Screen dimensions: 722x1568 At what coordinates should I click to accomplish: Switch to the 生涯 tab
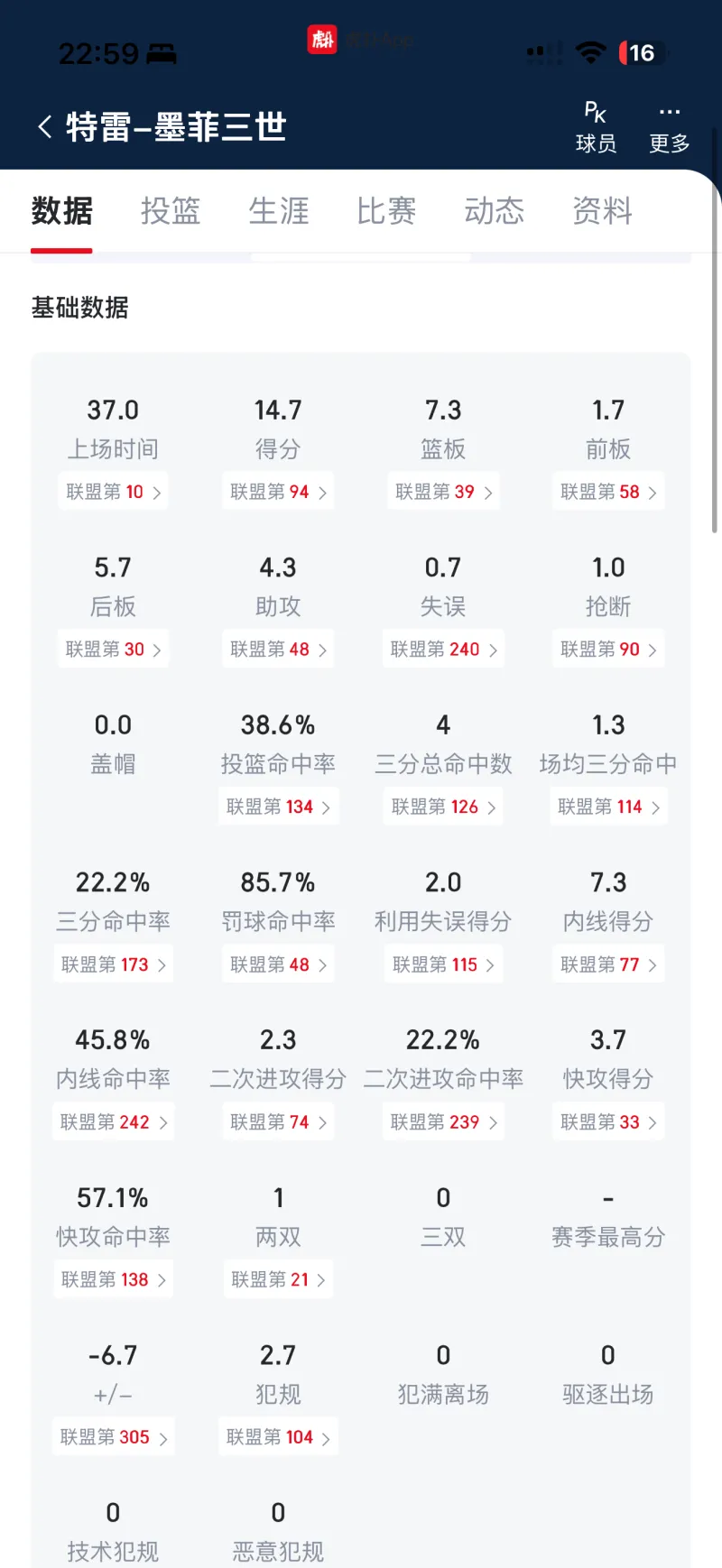[279, 211]
